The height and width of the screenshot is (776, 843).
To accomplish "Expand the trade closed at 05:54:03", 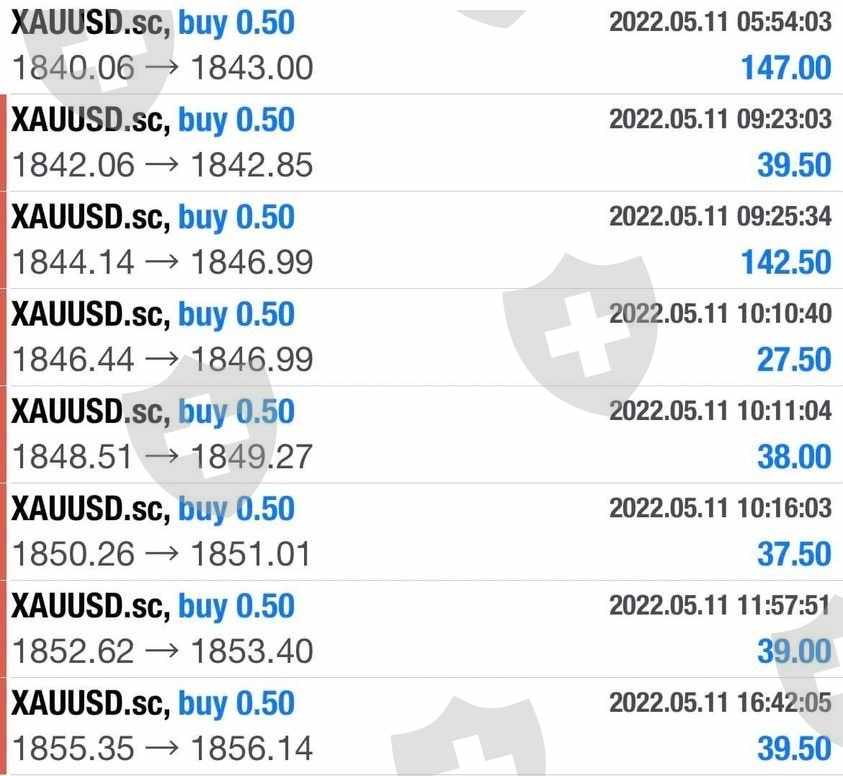I will tap(422, 46).
